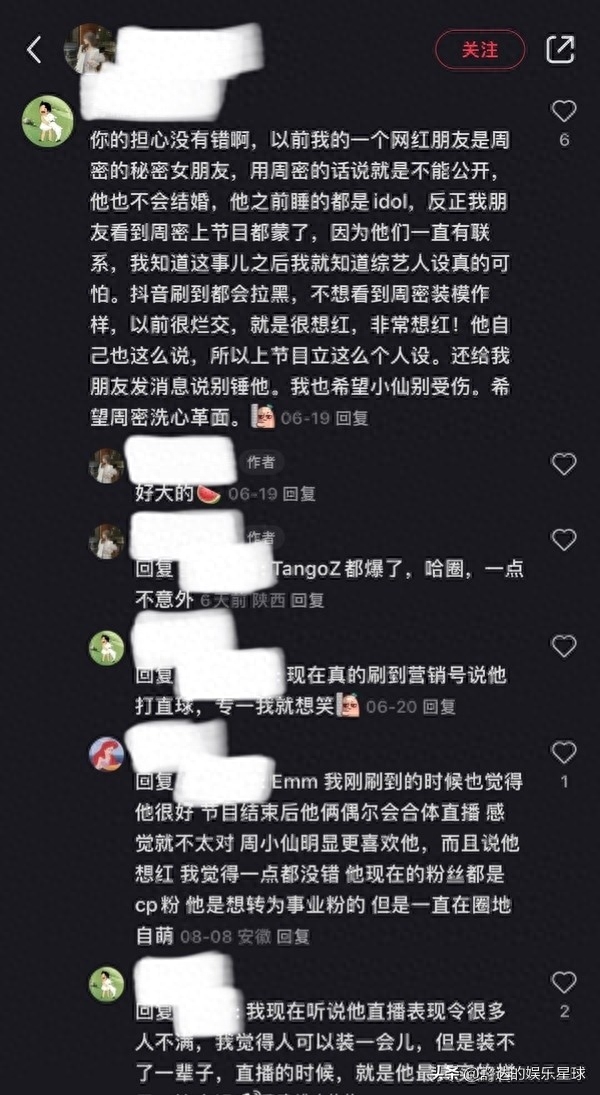The image size is (600, 1095).
Task: Like the reply mentioning TangoZ都爆了
Action: pos(564,541)
